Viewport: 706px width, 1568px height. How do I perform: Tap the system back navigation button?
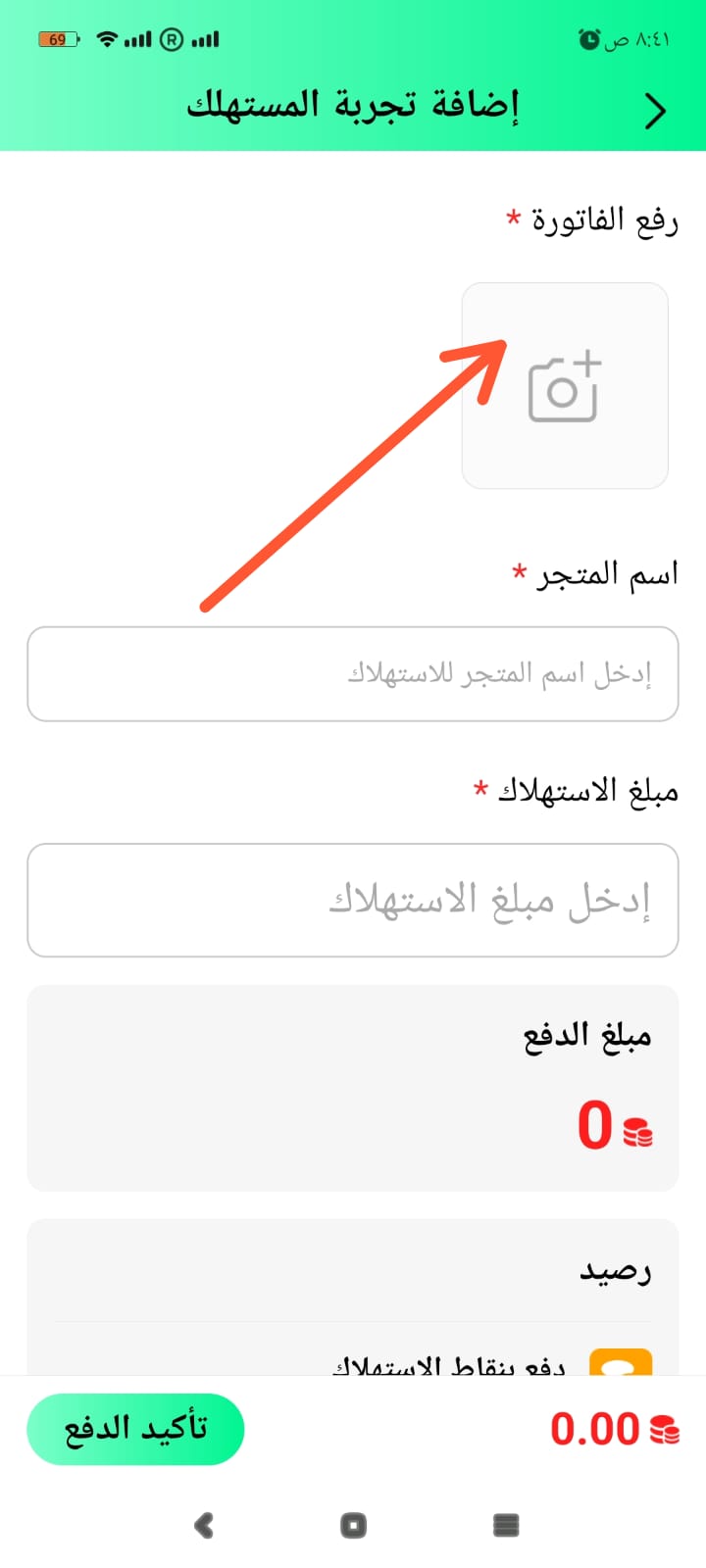204,1525
